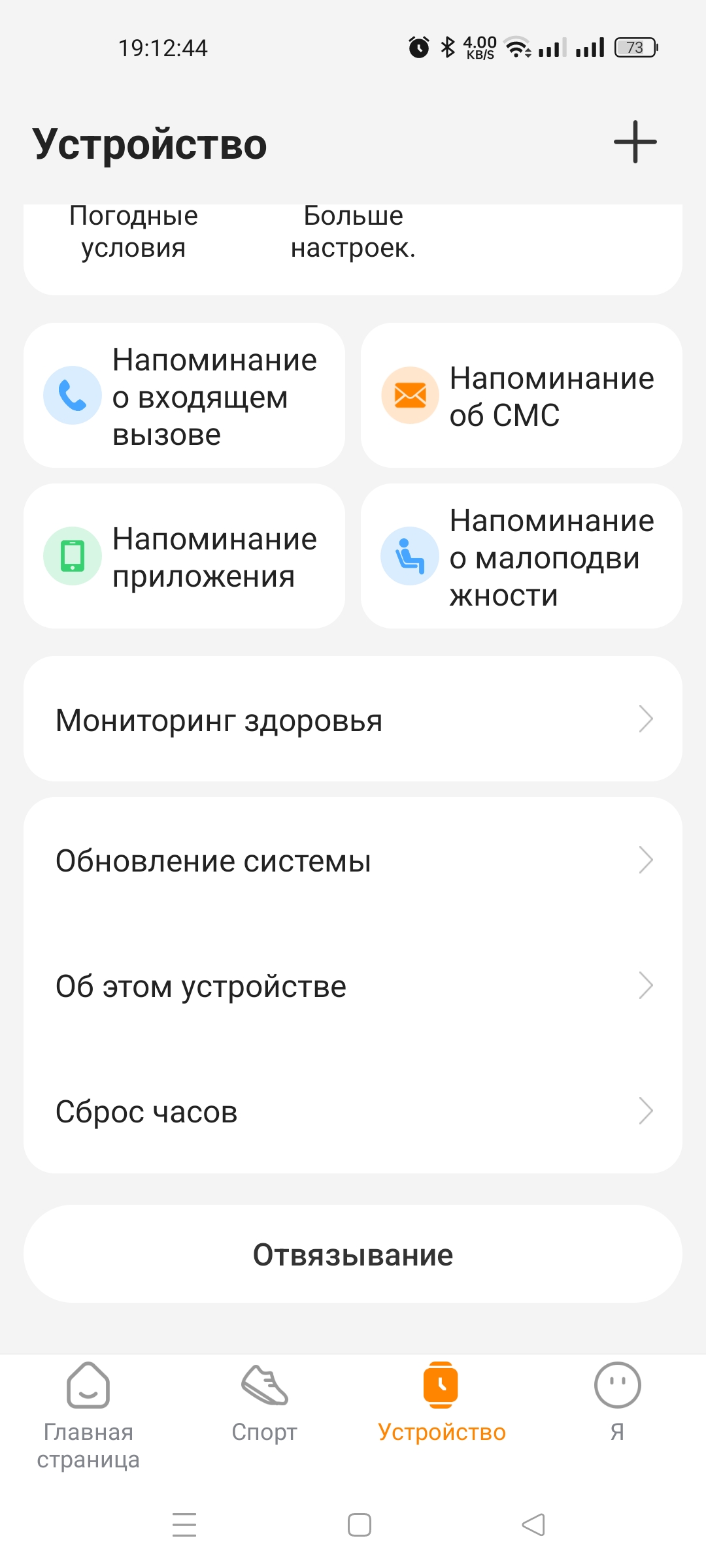Open Обновление системы row

(353, 860)
